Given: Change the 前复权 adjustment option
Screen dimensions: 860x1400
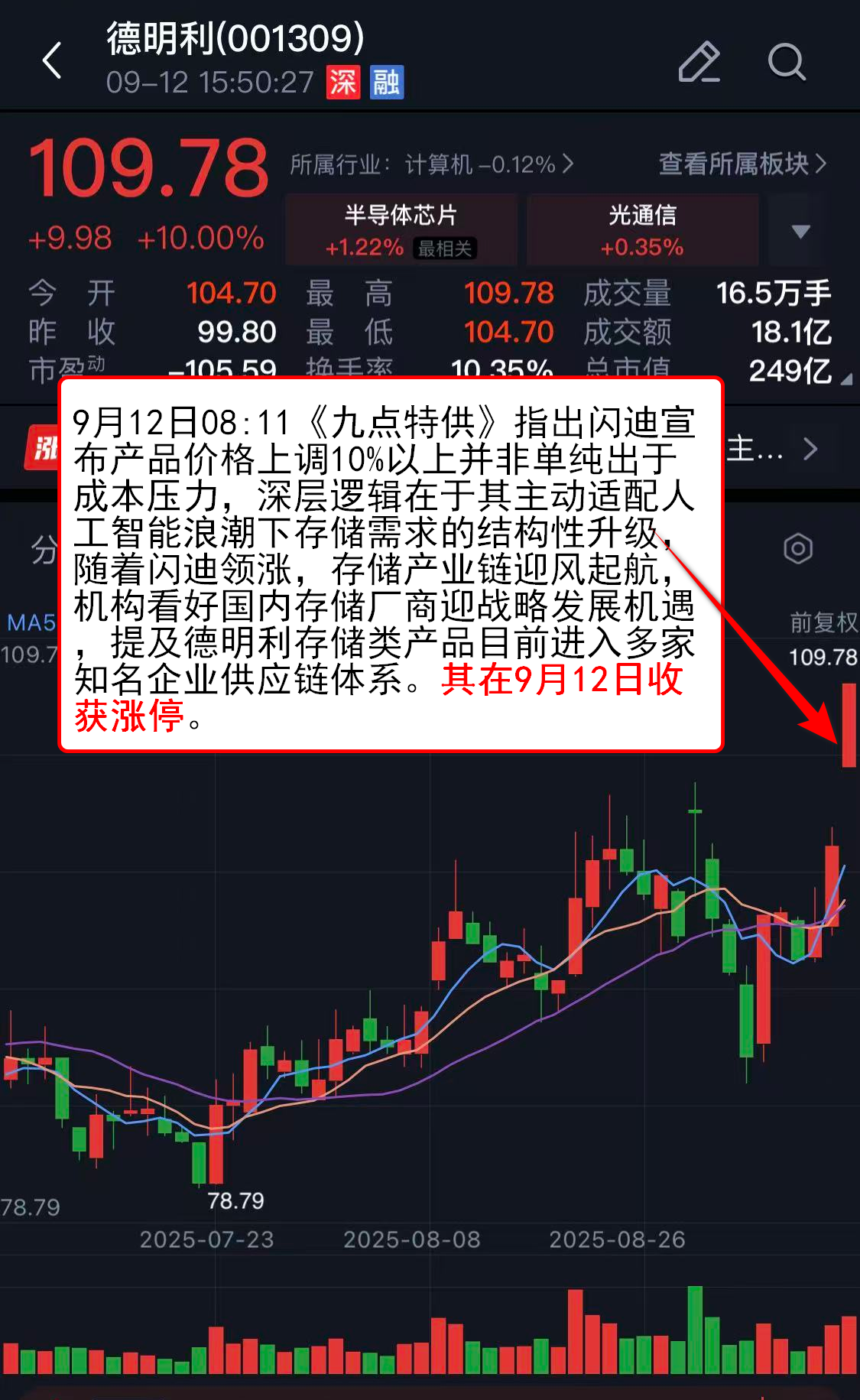Looking at the screenshot, I should coord(823,622).
